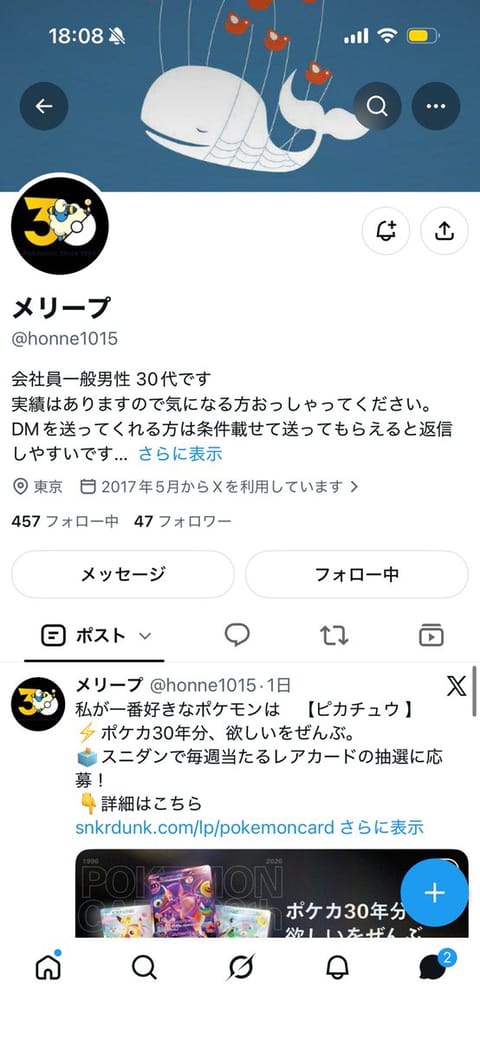This screenshot has width=480, height=1039.
Task: Switch to the reposts tab
Action: 334,635
